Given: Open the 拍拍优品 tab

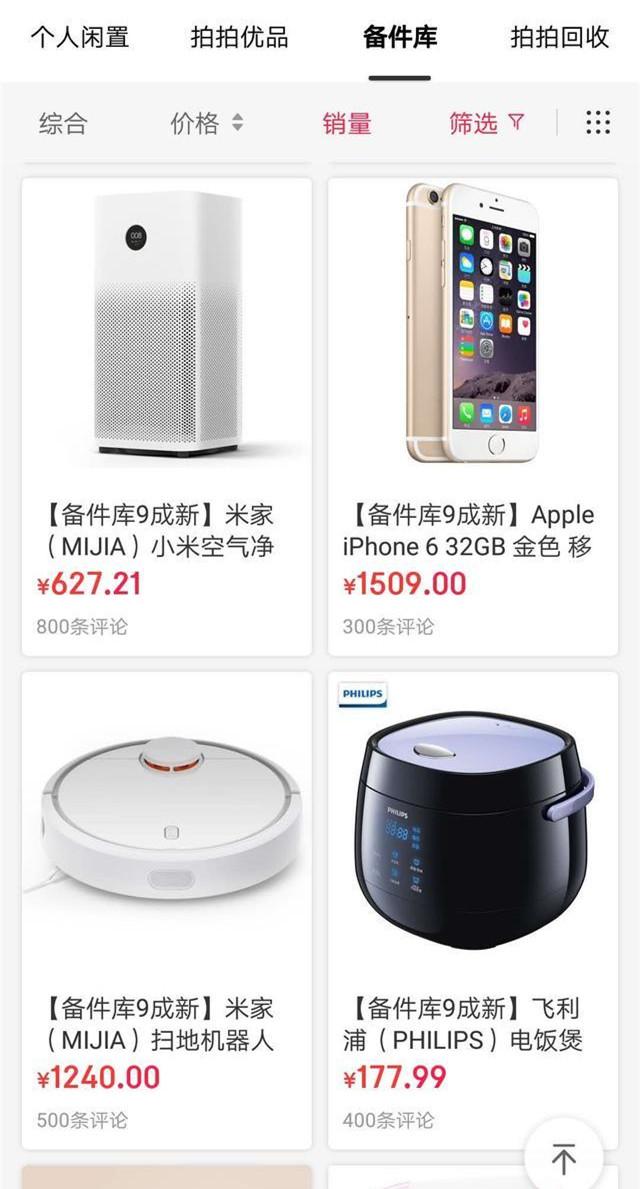Looking at the screenshot, I should coord(240,38).
